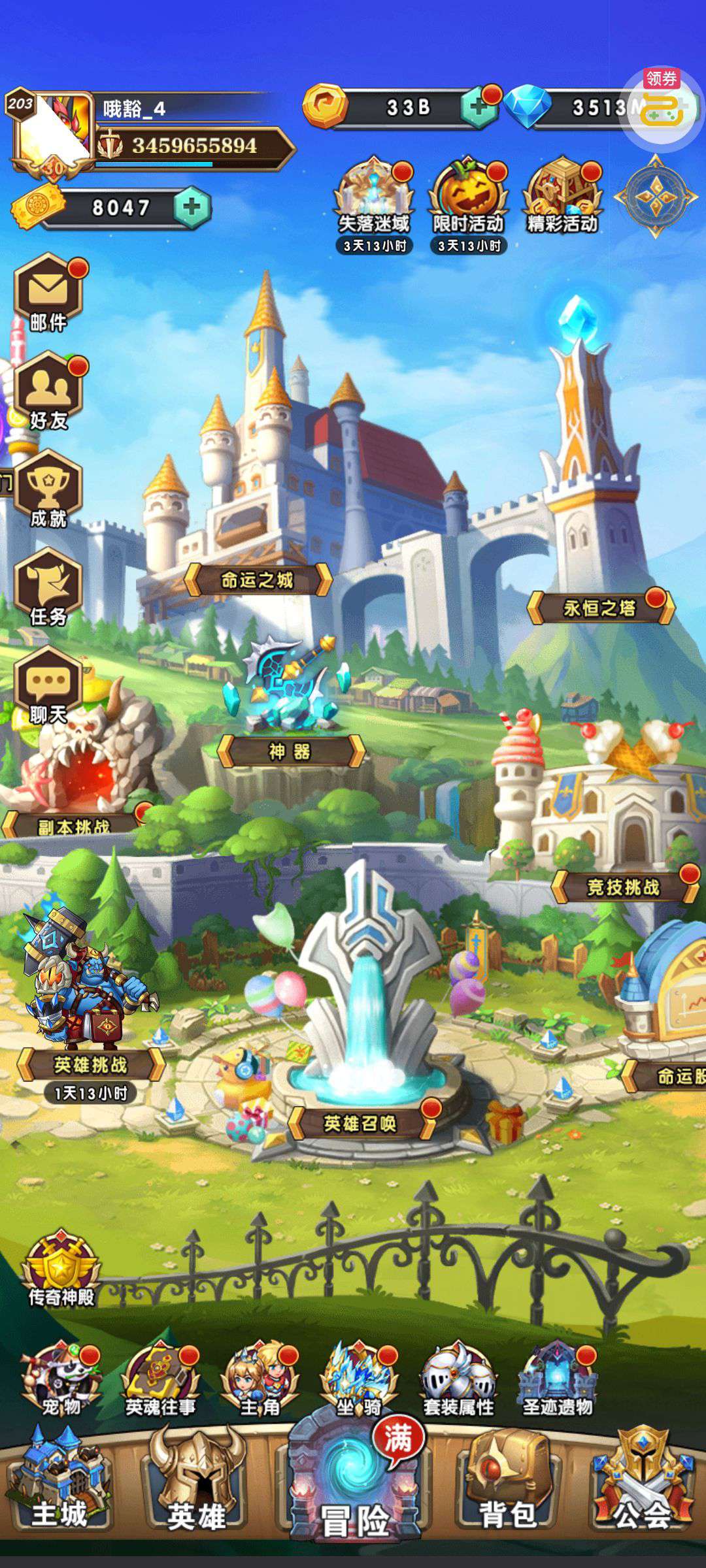Enter 竞技挑战 arena
The width and height of the screenshot is (706, 1568).
[623, 887]
